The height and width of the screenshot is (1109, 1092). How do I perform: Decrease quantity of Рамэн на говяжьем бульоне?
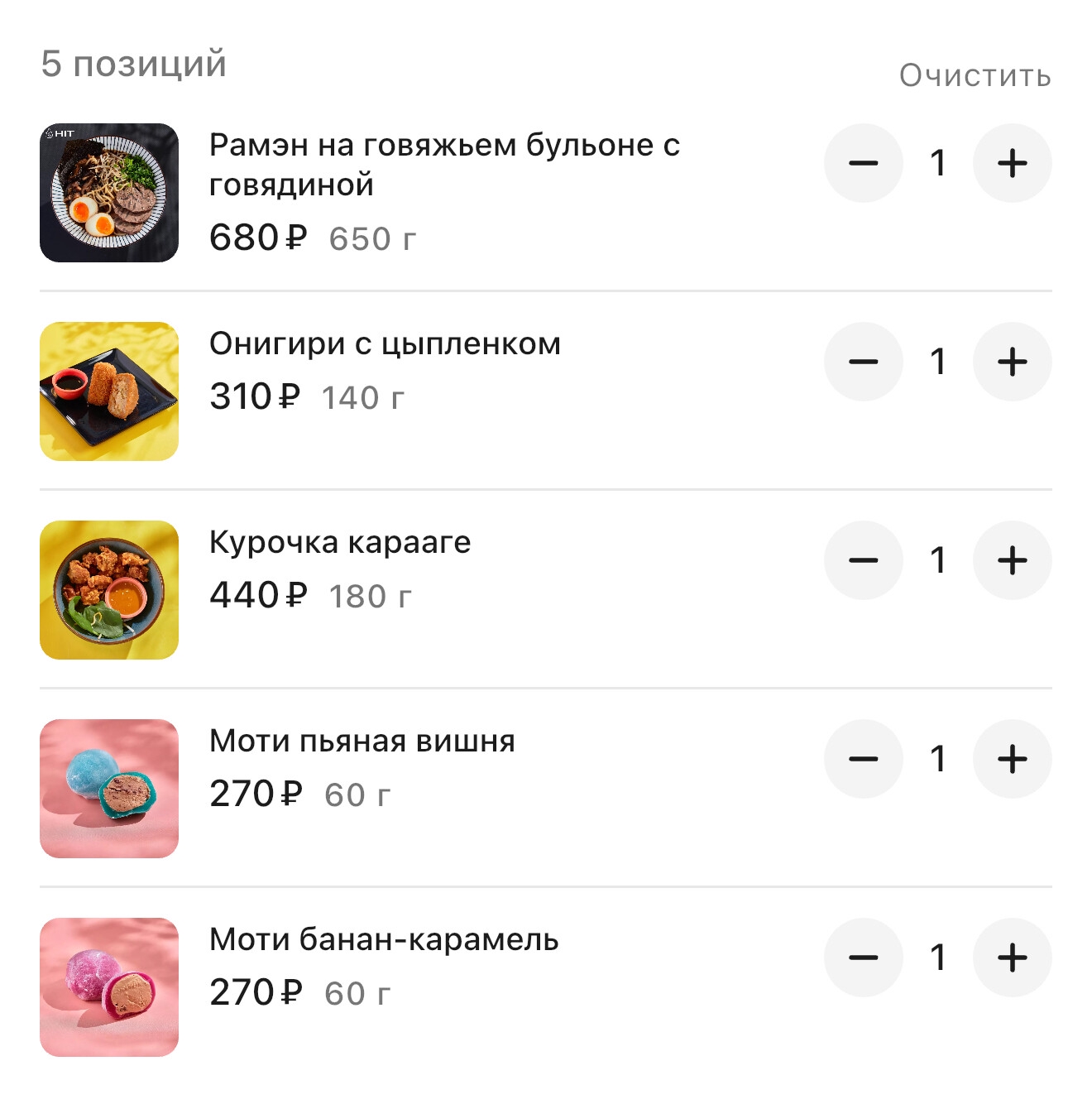coord(863,163)
